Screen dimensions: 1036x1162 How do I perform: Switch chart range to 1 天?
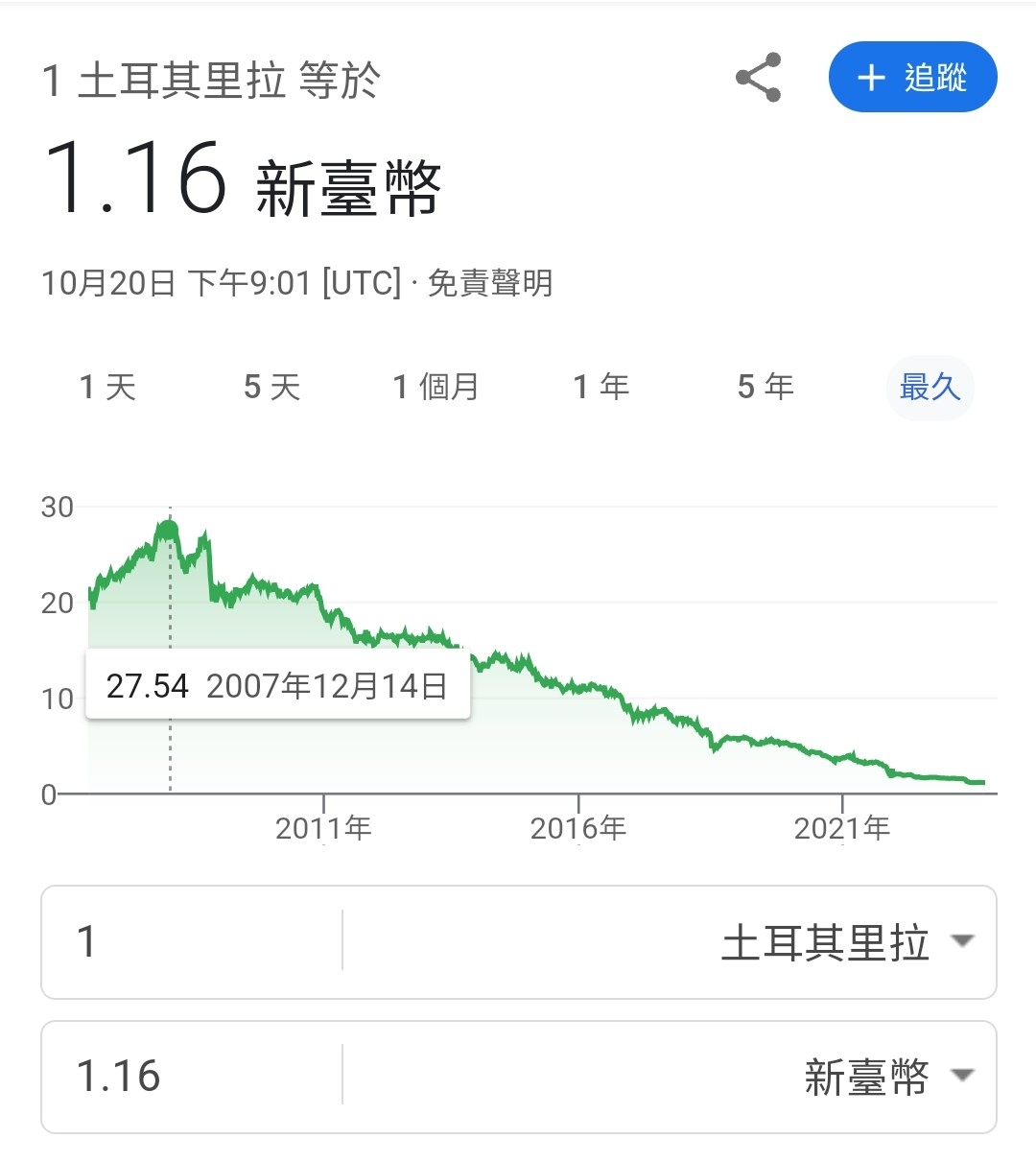coord(107,388)
